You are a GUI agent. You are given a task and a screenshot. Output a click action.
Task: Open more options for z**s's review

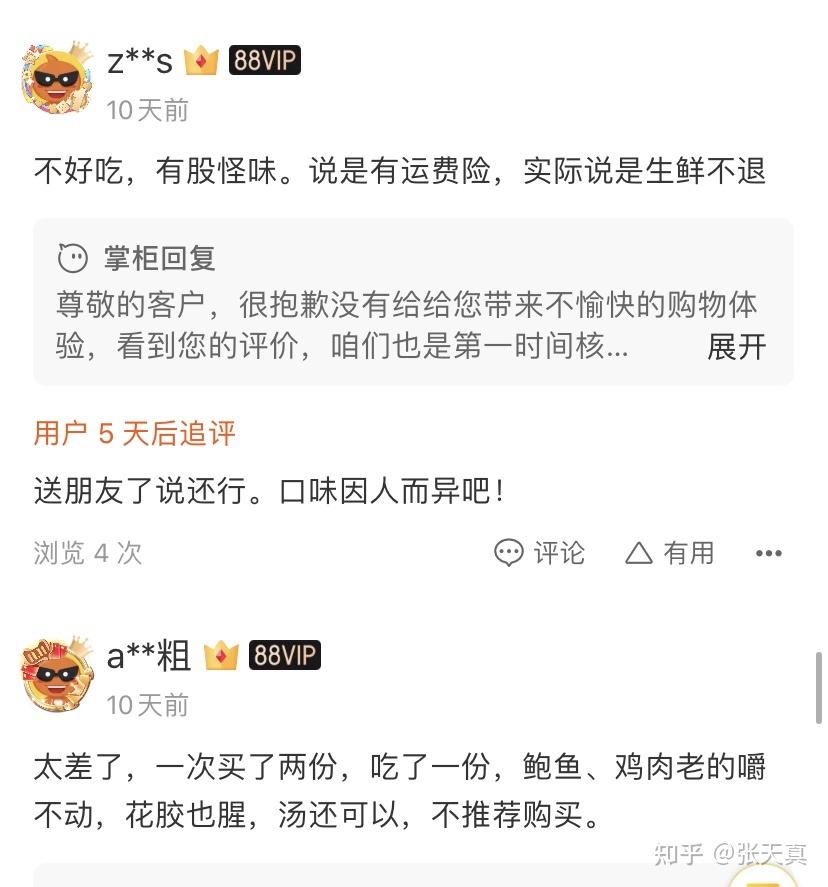pos(768,553)
